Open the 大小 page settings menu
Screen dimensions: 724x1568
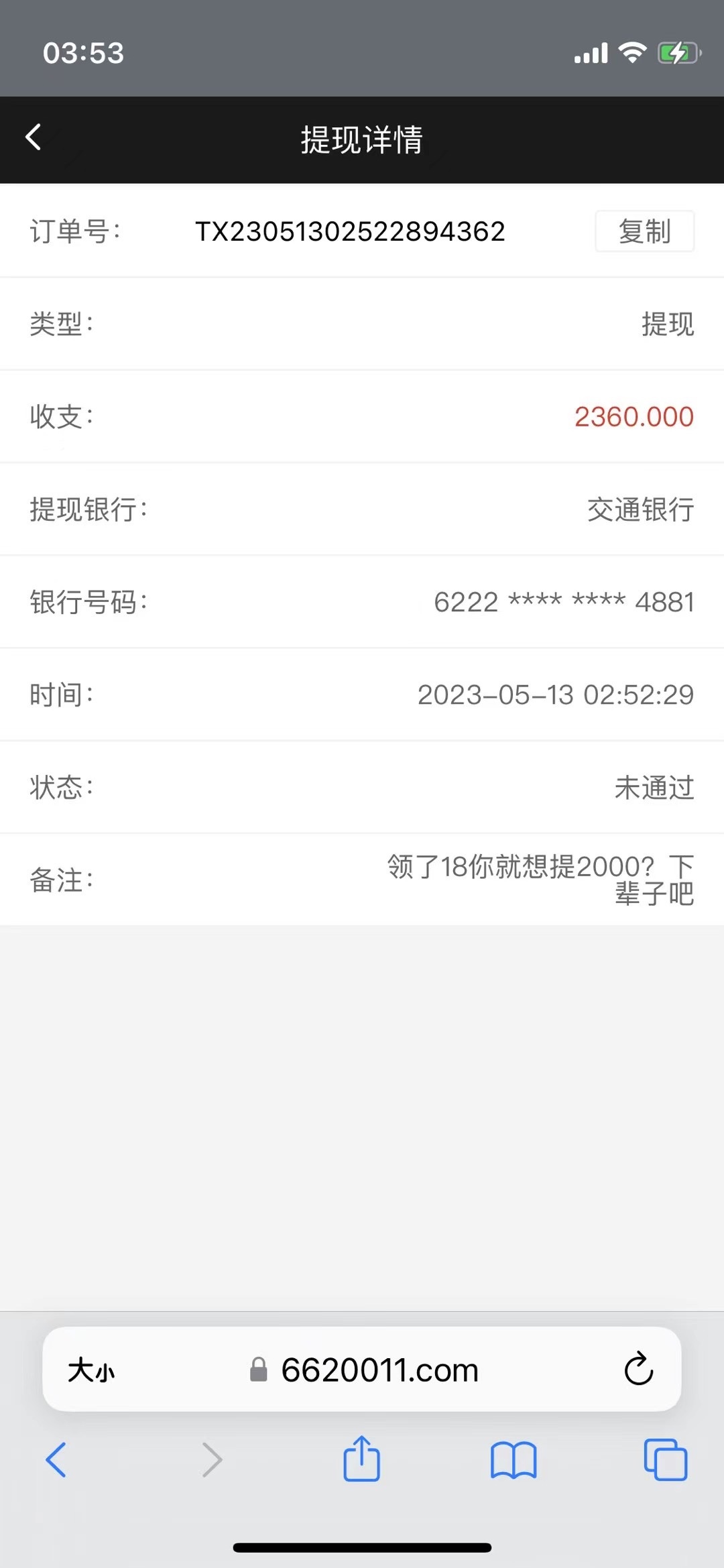tap(91, 1370)
